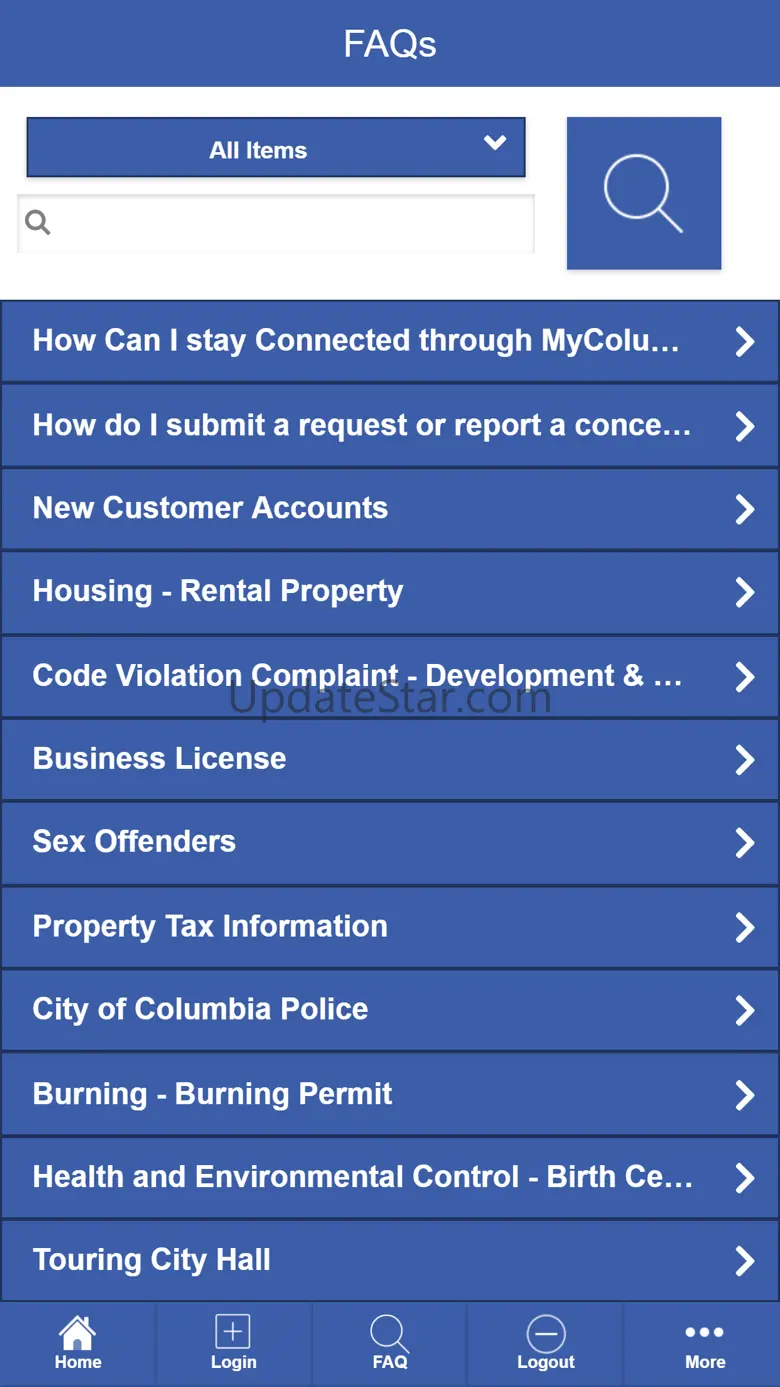
Task: Open City of Columbia Police FAQ
Action: (390, 1010)
